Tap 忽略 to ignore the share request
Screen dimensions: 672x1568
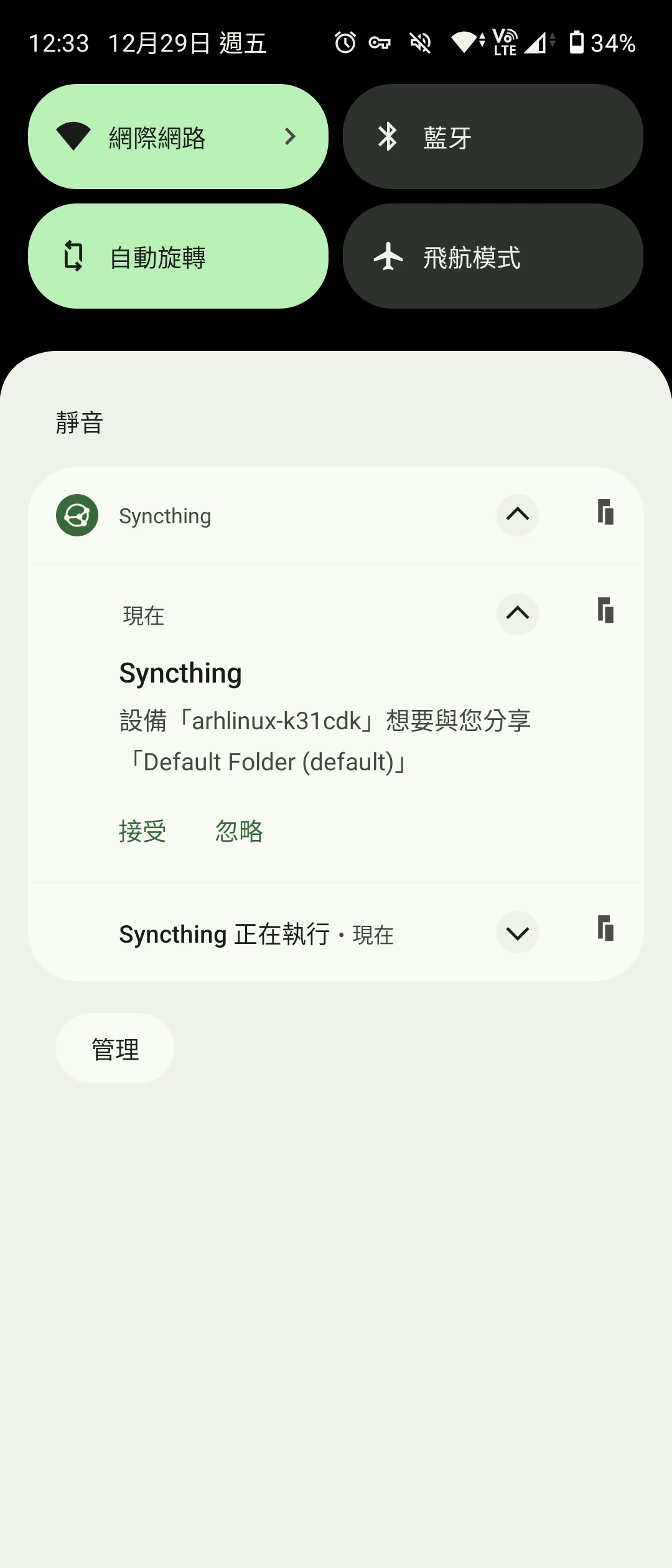point(239,831)
